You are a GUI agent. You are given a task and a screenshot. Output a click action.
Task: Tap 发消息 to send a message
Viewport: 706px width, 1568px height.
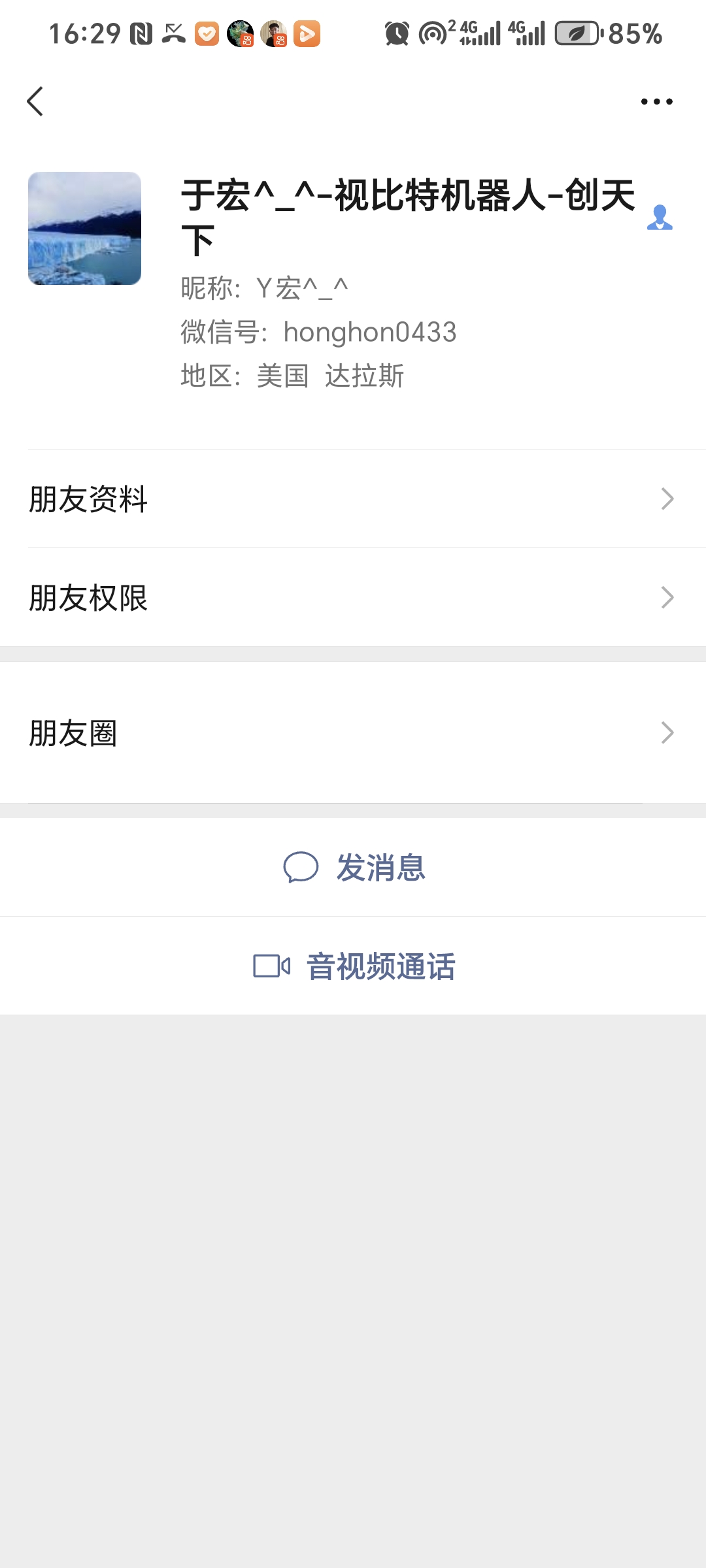[x=354, y=868]
